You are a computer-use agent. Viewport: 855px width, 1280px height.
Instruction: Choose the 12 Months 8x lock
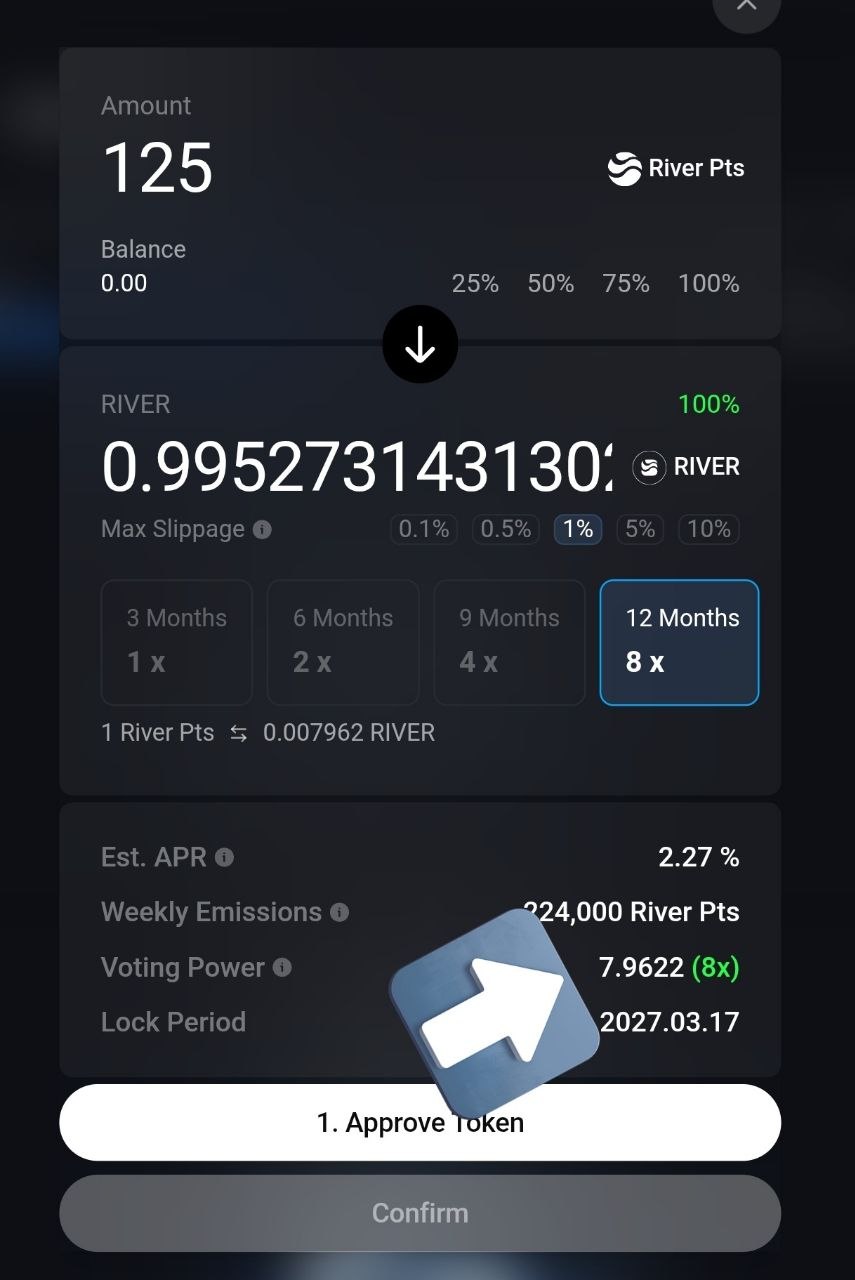coord(680,642)
